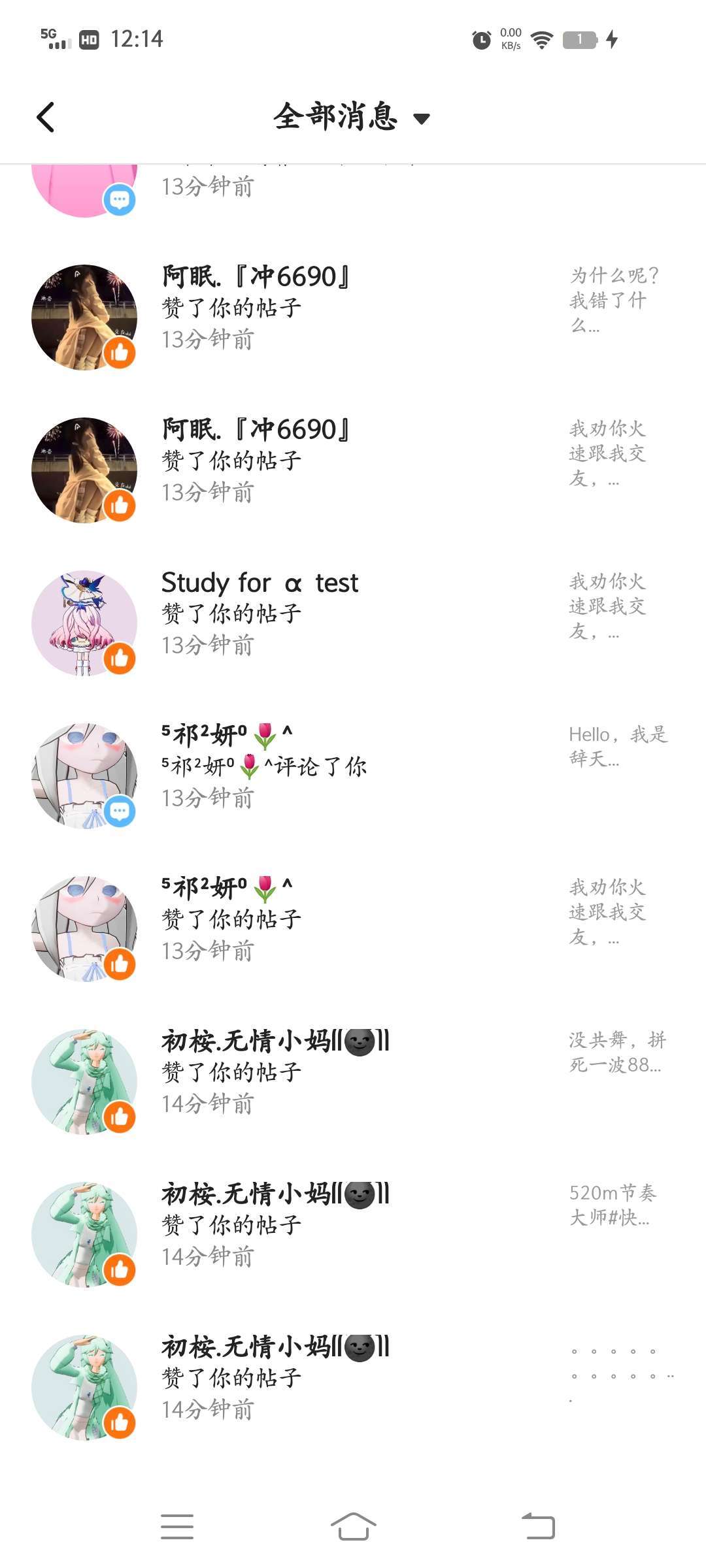
Task: Open the system recent apps menu
Action: coord(177,1526)
